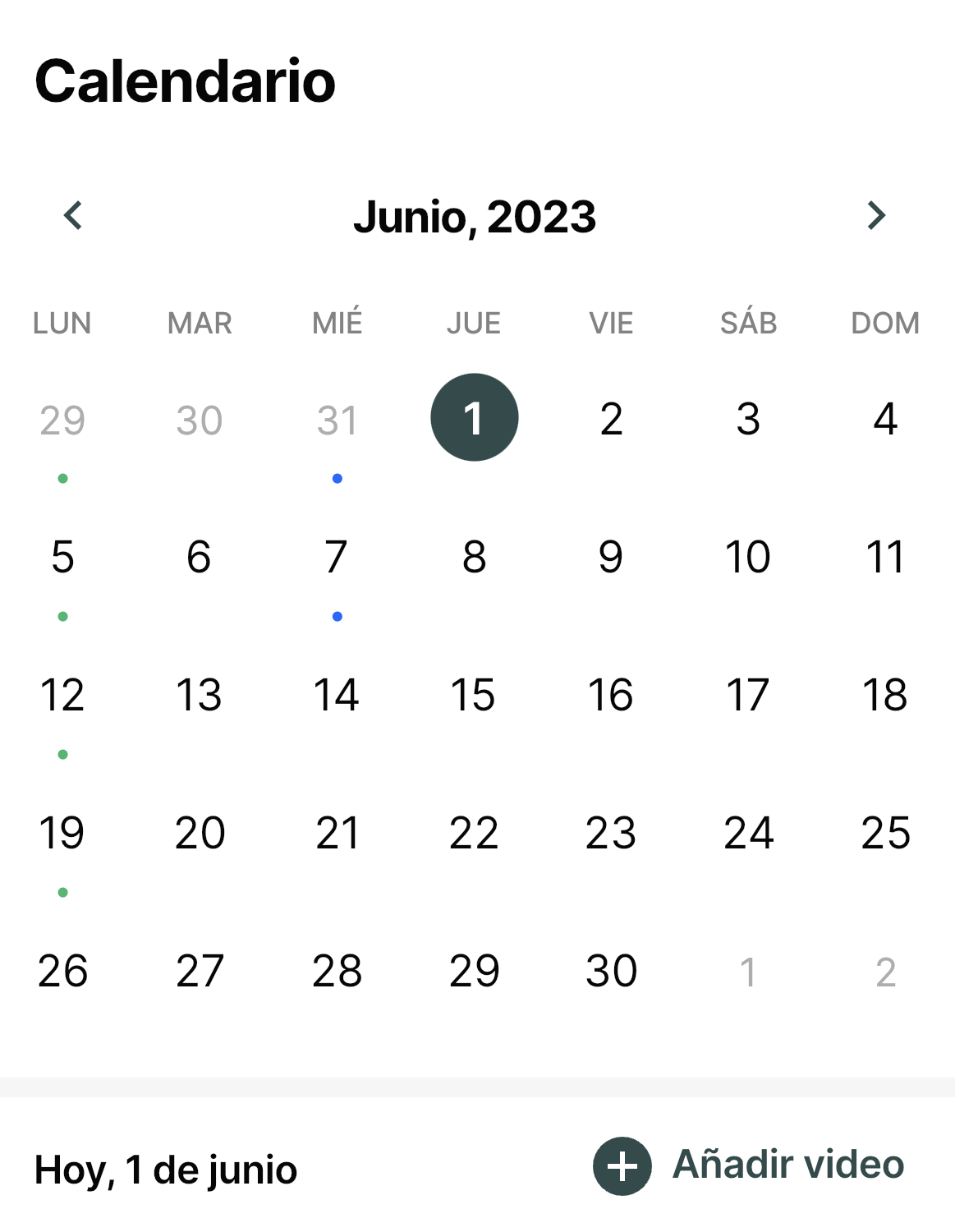Choose June 10 on the calendar
Screen dimensions: 955x1232
pos(748,558)
